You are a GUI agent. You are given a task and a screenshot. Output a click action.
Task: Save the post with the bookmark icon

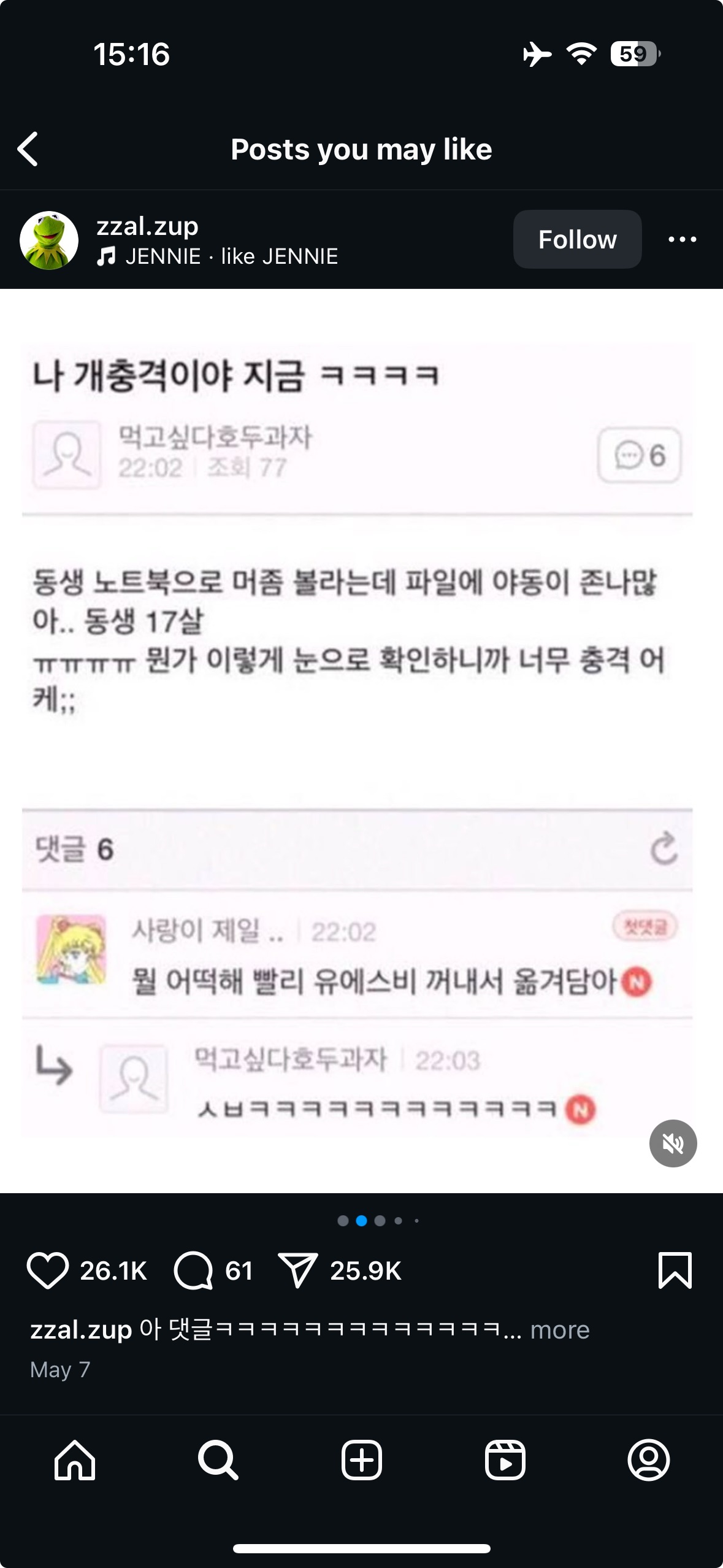[675, 1270]
